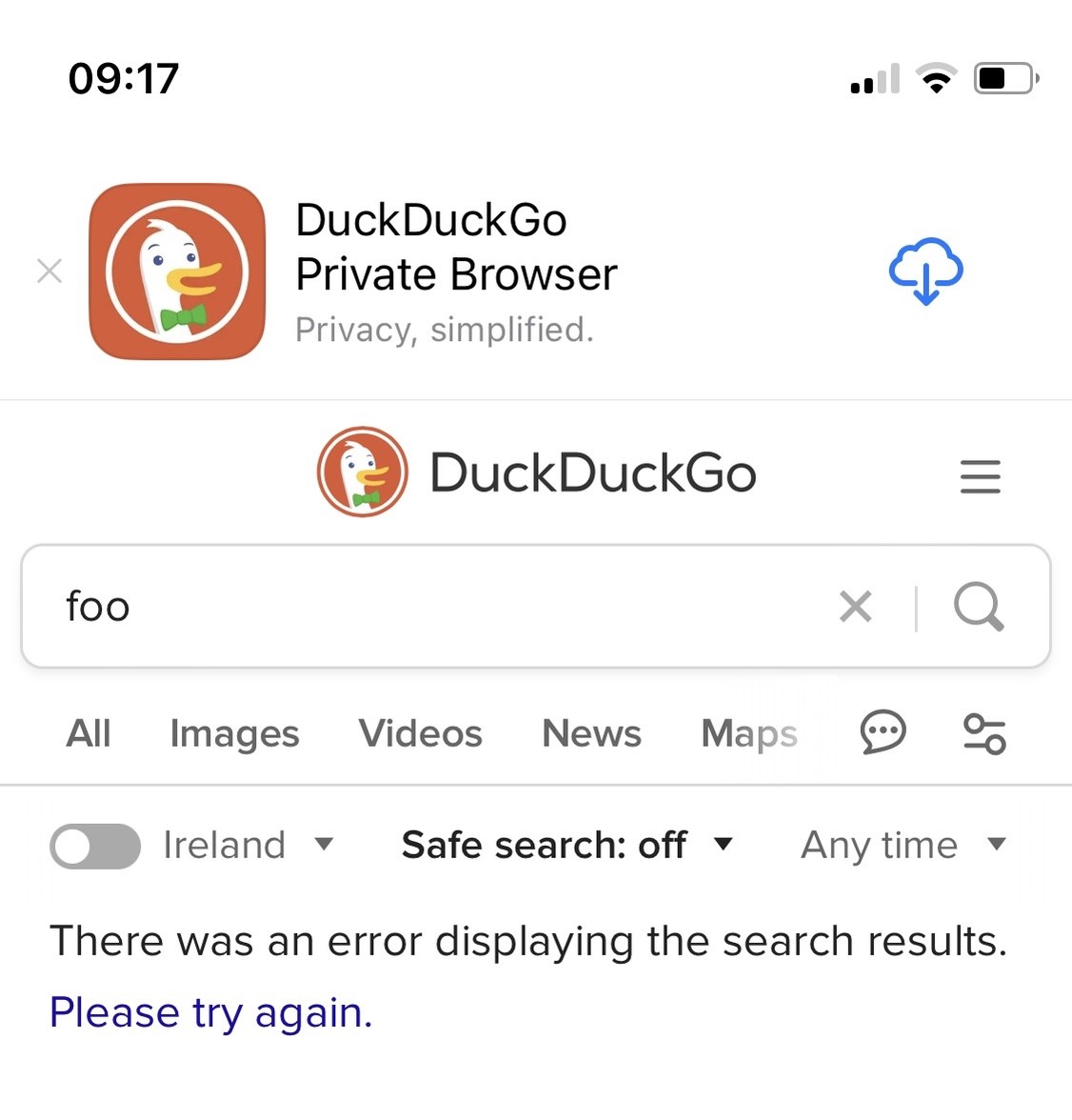Image resolution: width=1072 pixels, height=1120 pixels.
Task: Switch to the Images tab
Action: [234, 734]
